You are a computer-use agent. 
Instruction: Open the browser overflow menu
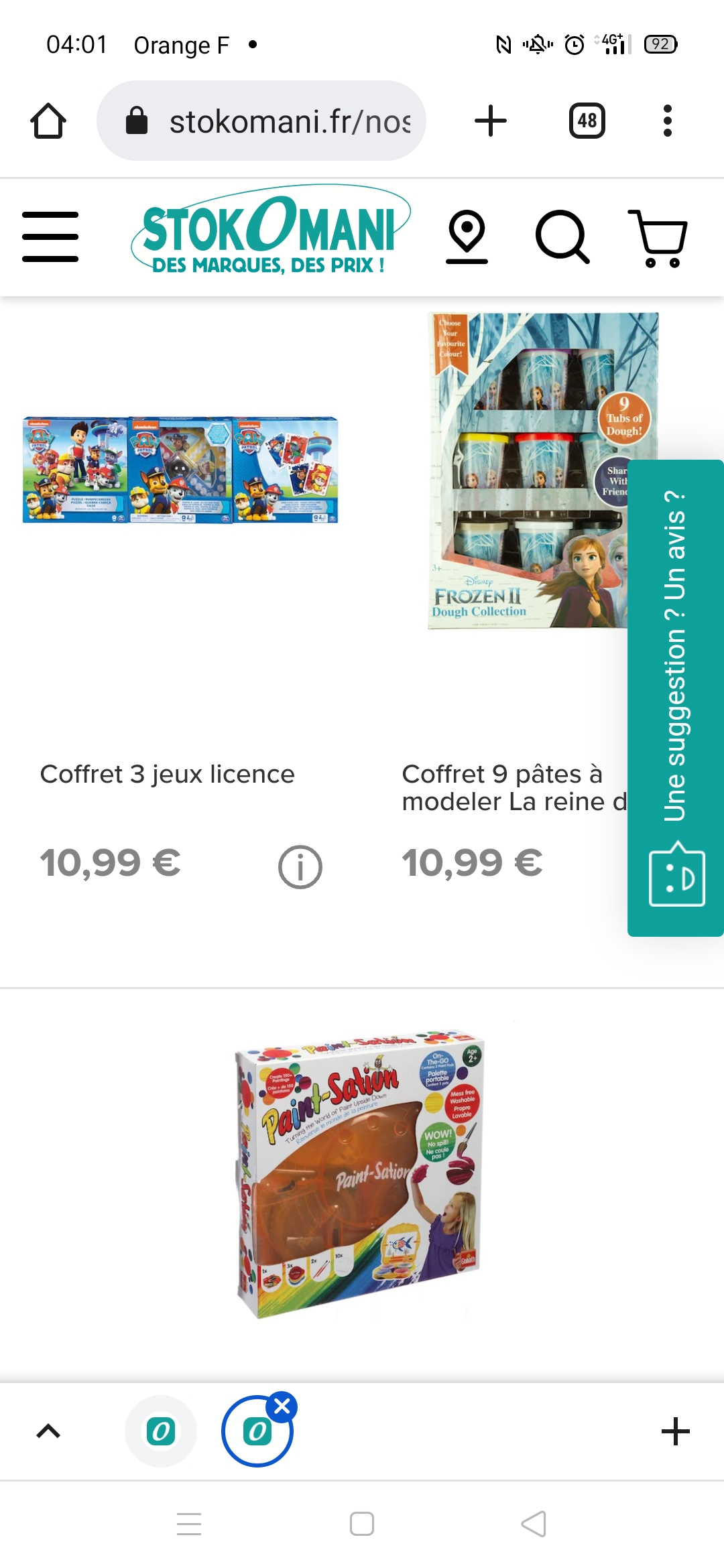[667, 121]
